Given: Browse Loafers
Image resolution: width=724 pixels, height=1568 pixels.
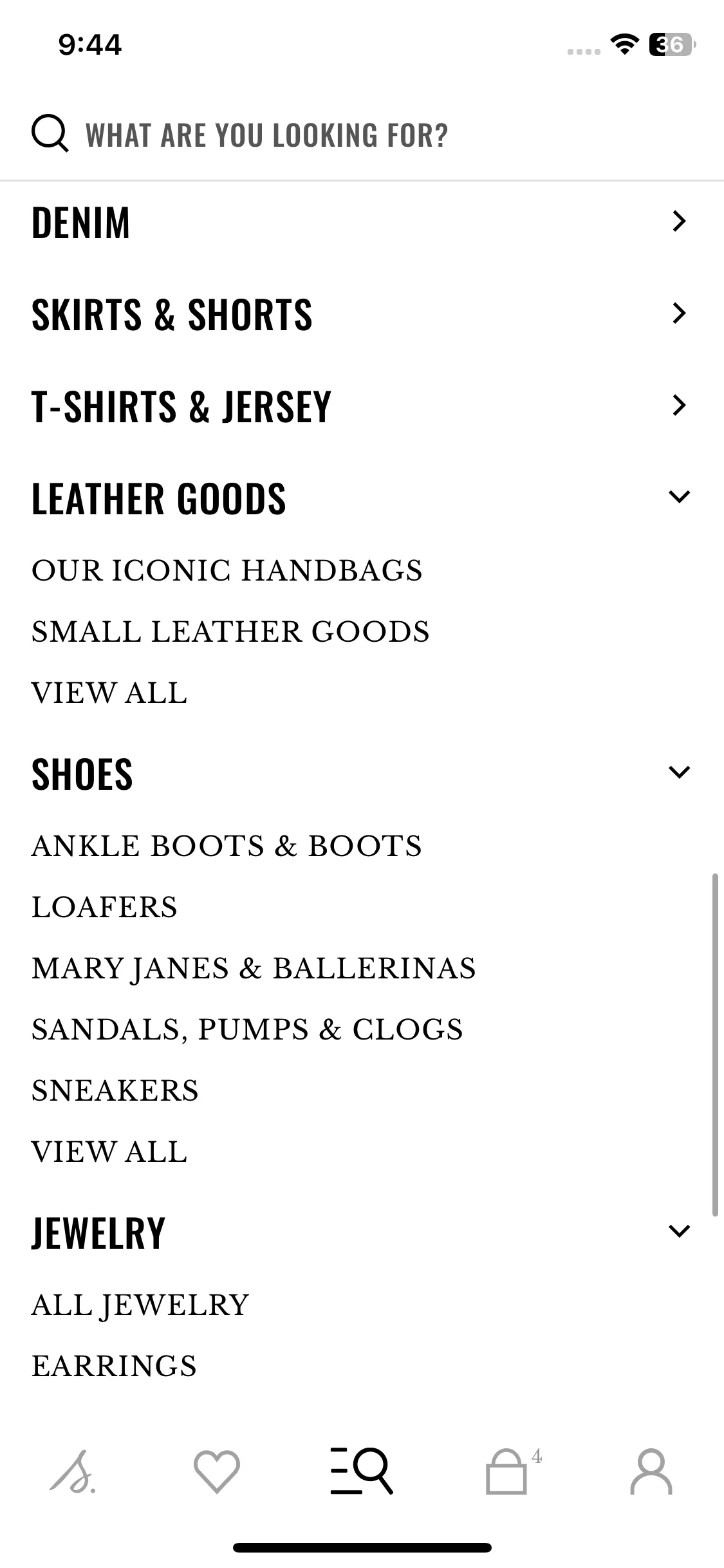Looking at the screenshot, I should (104, 907).
